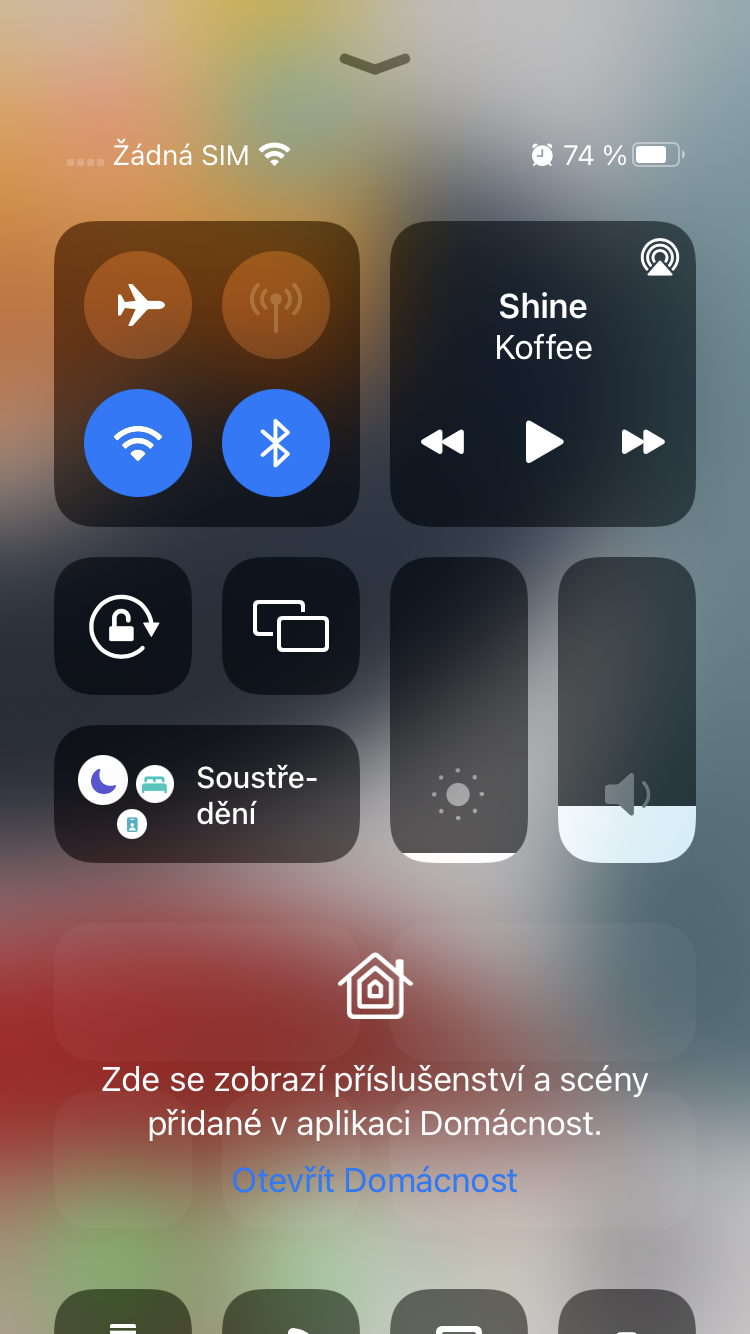Open the camera shortcut in the bottom row

(x=626, y=1320)
